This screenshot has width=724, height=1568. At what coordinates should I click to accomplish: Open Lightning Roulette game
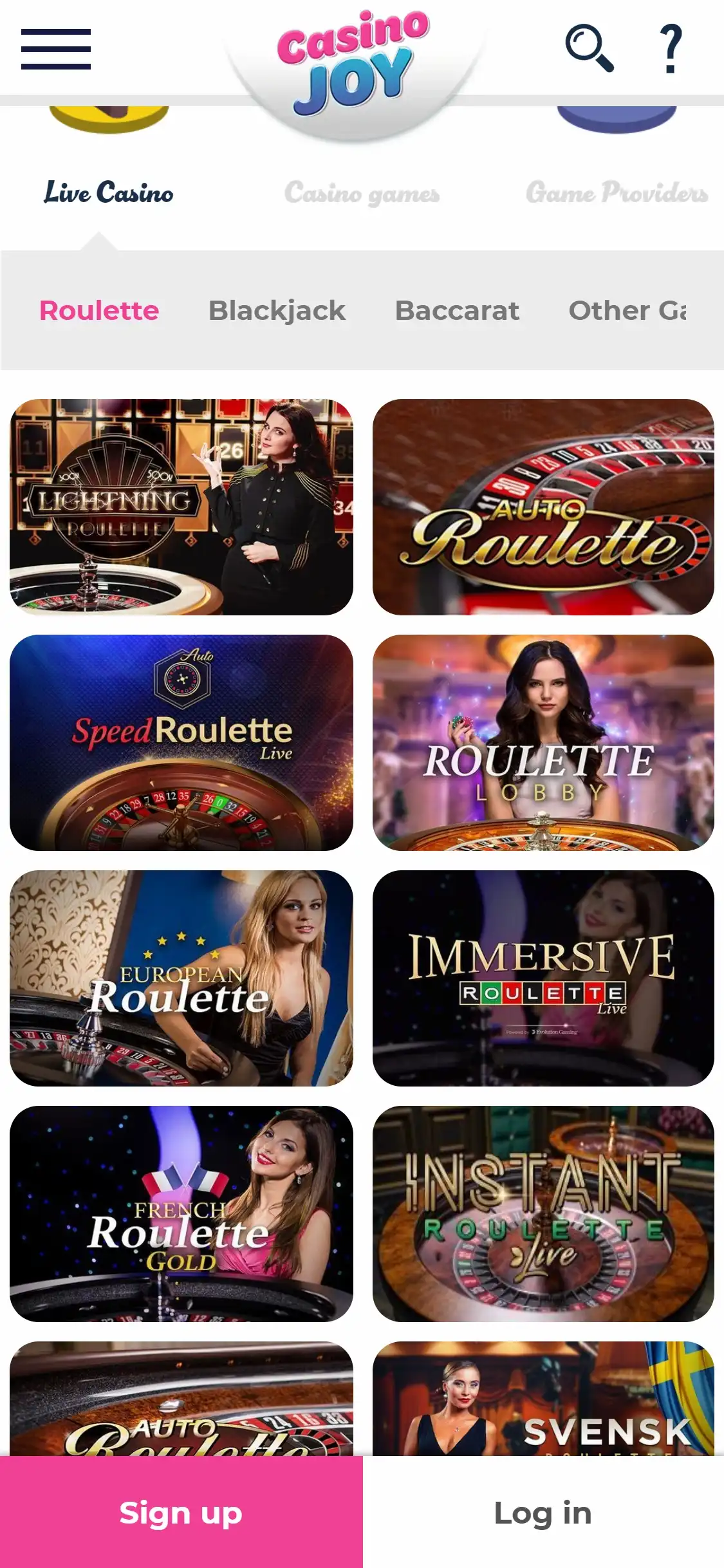point(181,507)
